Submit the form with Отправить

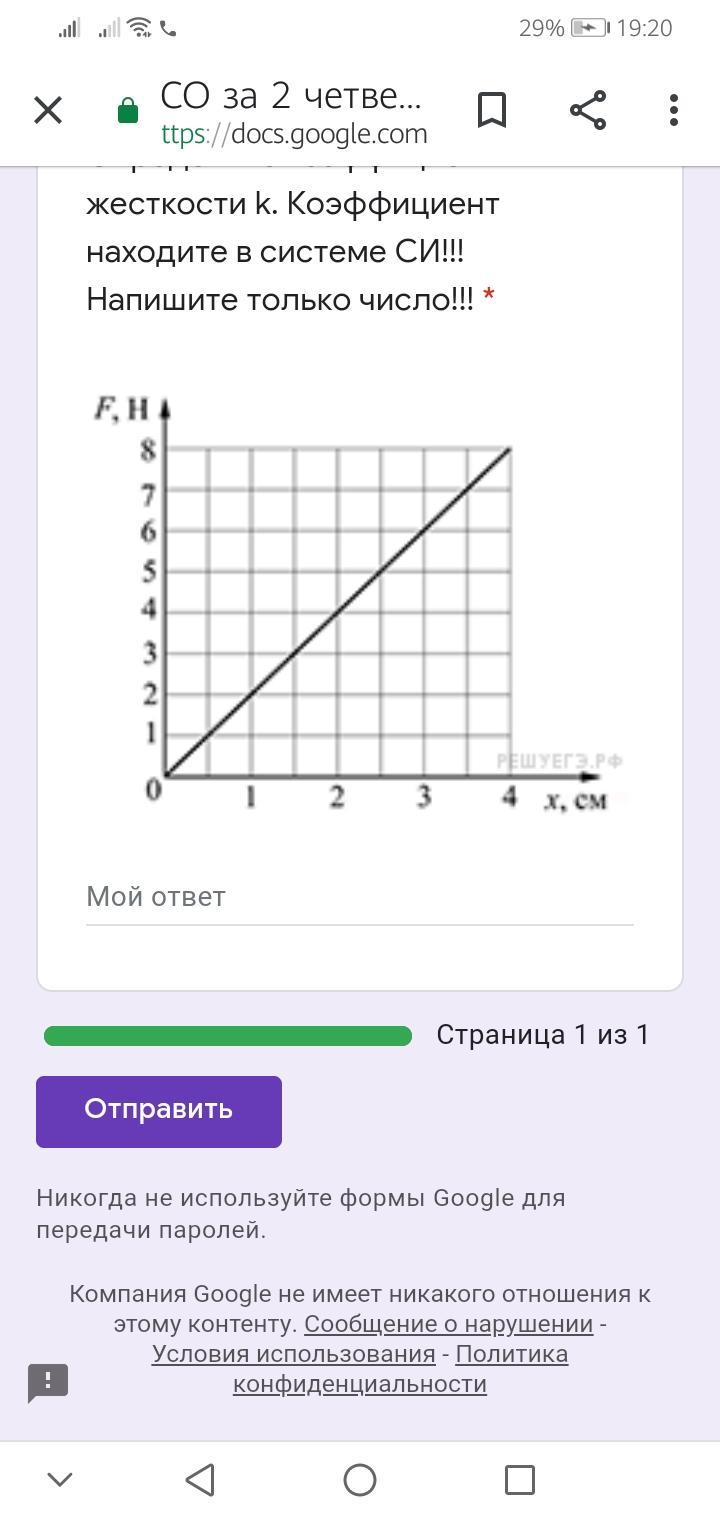[x=159, y=1111]
